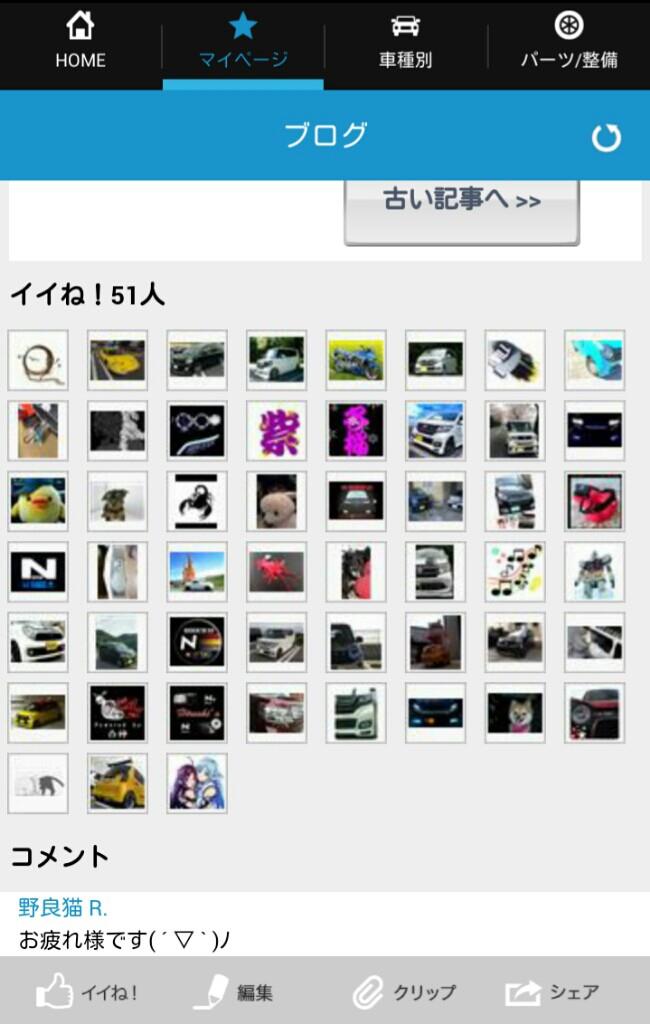View the robot figure avatar user

point(594,572)
